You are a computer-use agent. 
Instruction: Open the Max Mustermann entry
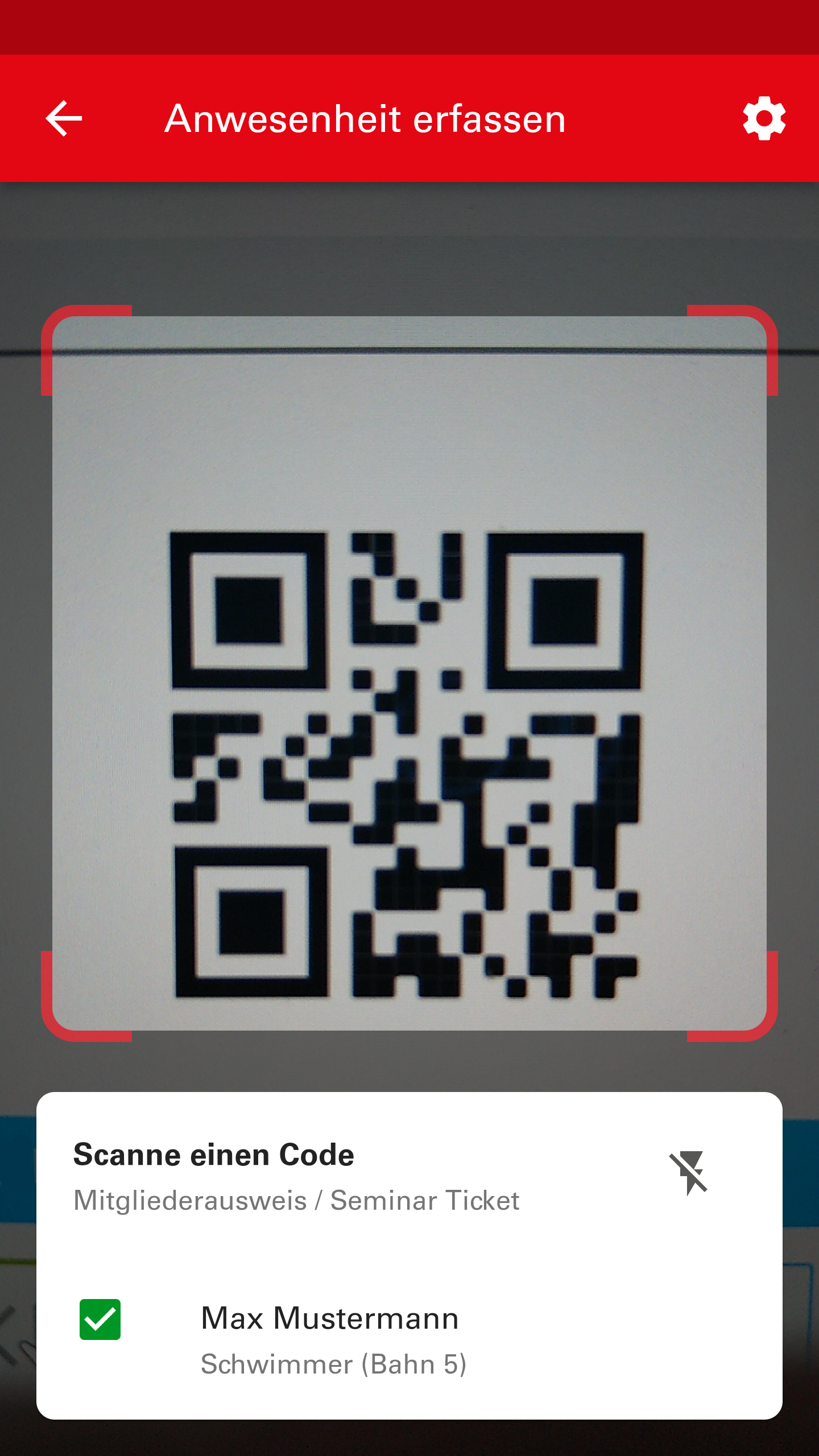(x=330, y=1339)
